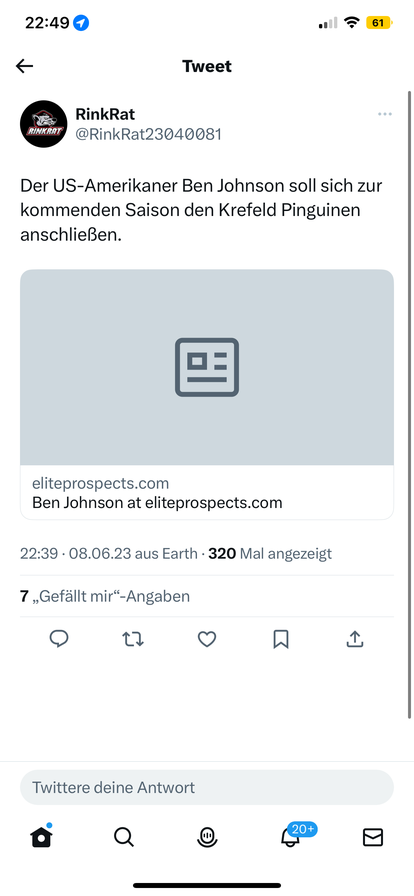Open RinkRat's profile picture

coord(44,124)
